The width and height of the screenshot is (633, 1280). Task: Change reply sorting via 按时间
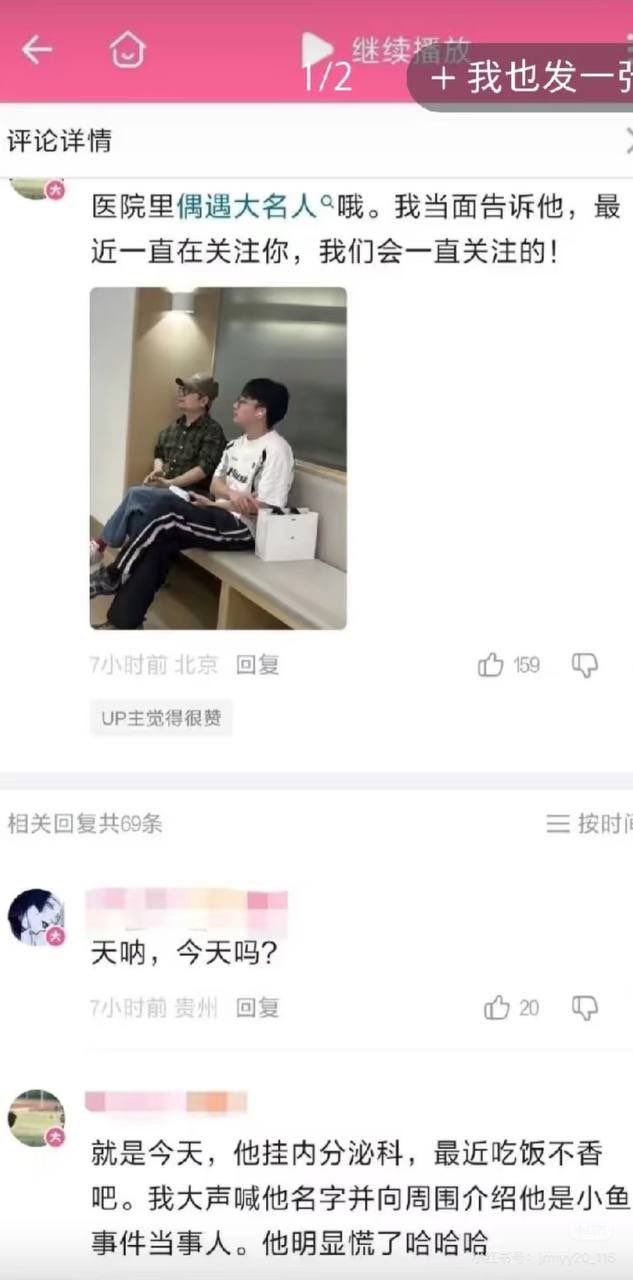590,823
